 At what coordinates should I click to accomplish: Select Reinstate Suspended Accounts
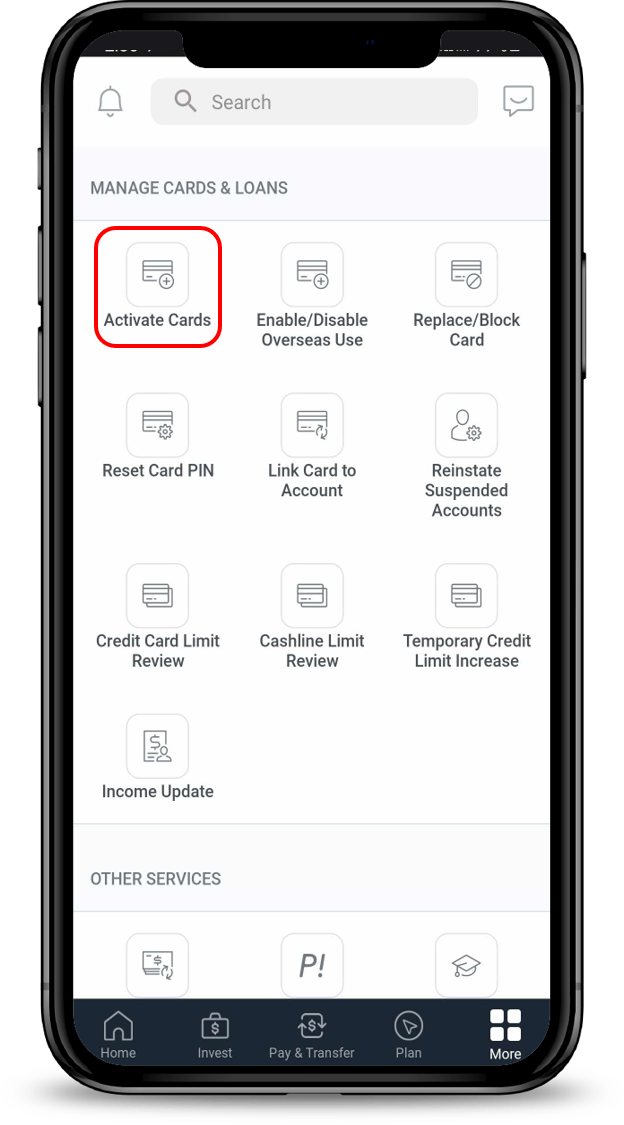(x=466, y=455)
